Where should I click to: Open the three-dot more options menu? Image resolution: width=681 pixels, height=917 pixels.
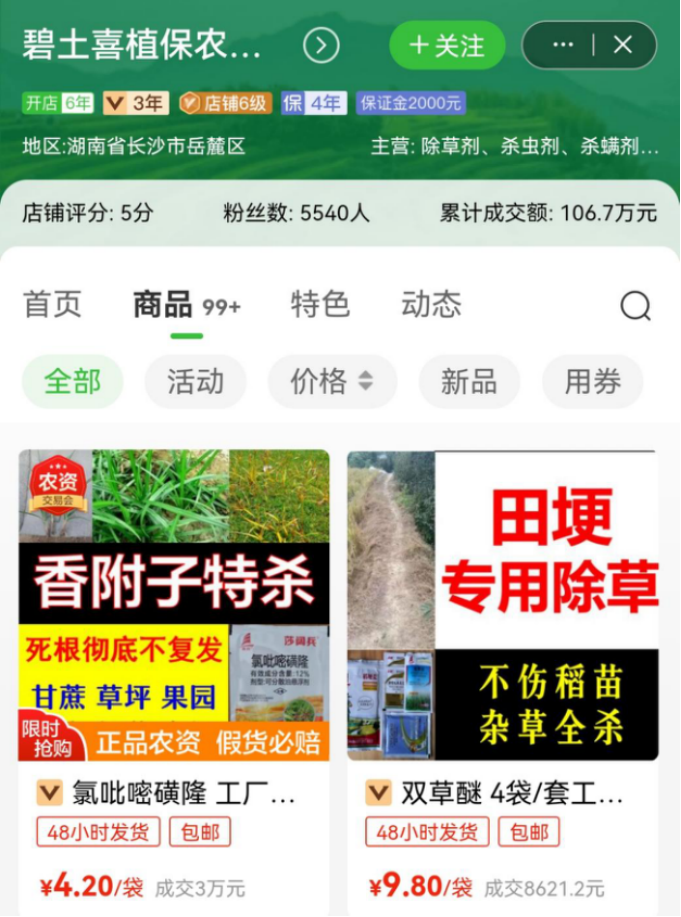click(562, 46)
